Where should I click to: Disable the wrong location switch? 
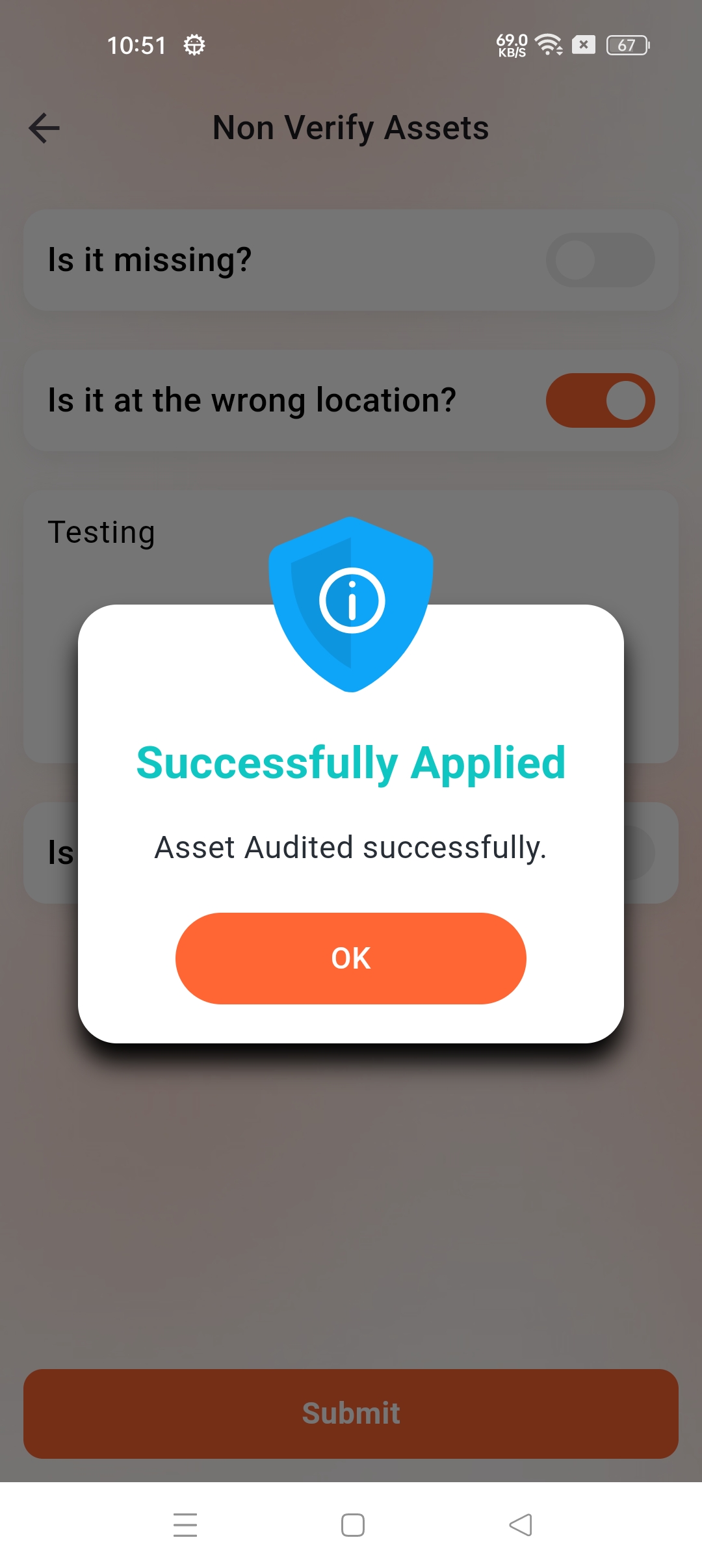click(600, 400)
